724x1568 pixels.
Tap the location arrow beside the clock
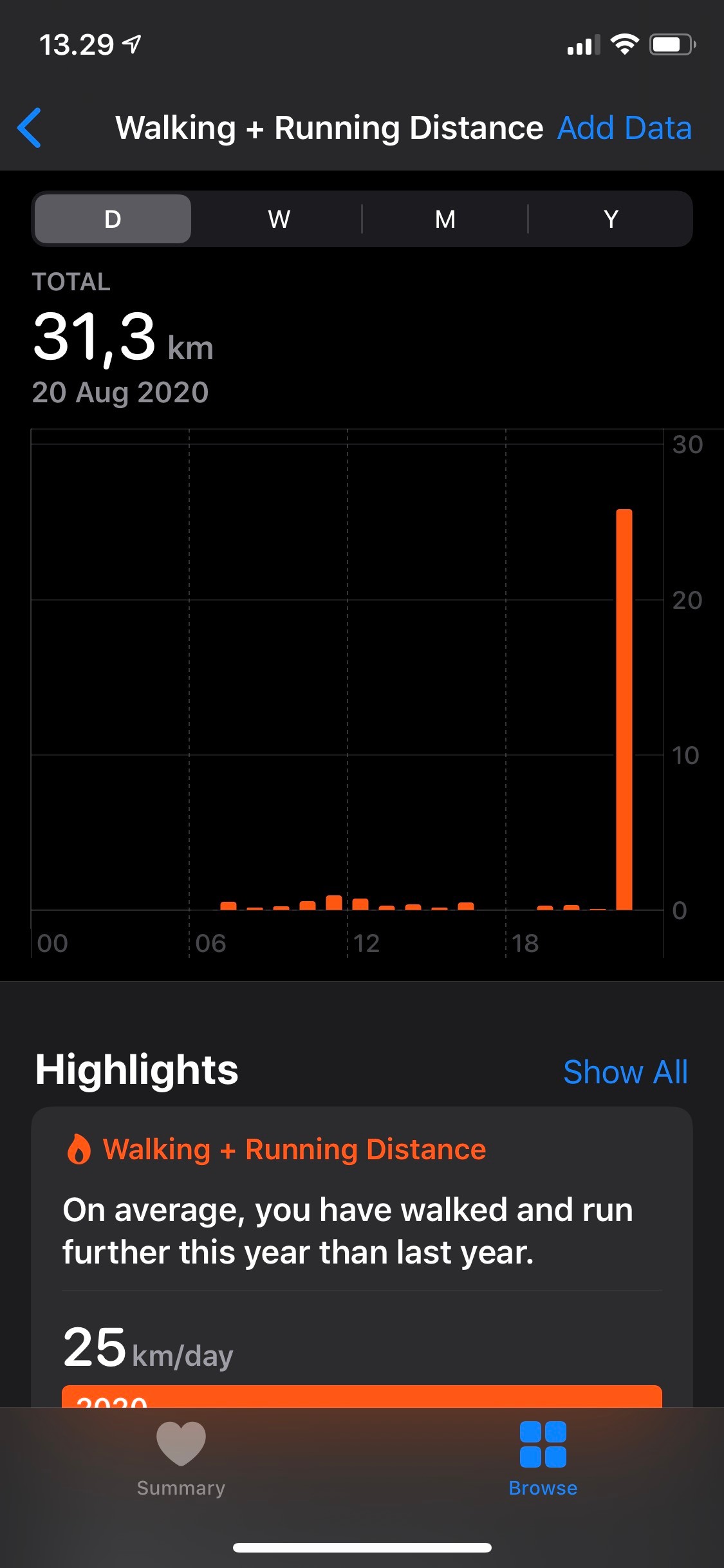point(131,44)
